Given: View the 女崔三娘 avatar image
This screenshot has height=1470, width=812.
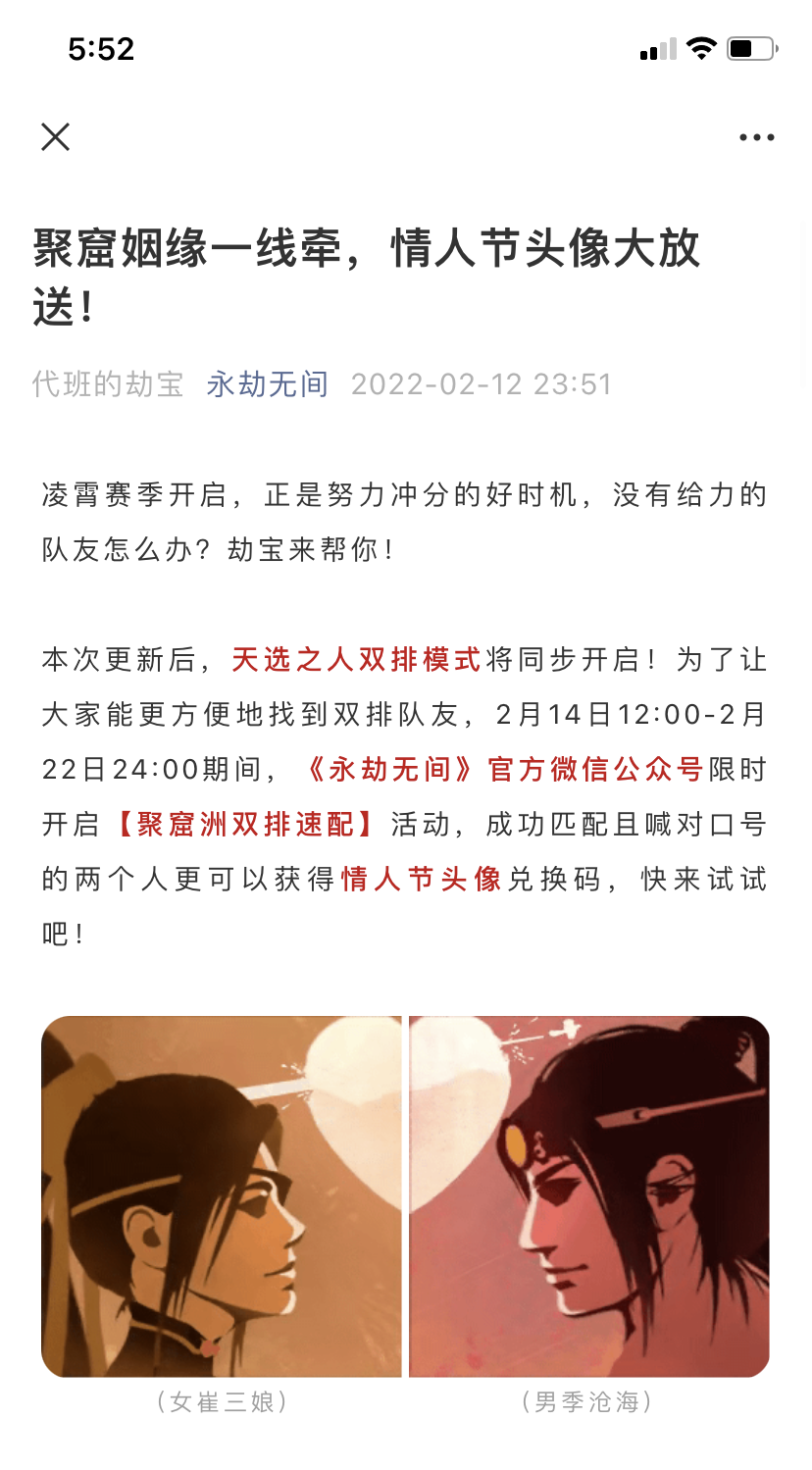Looking at the screenshot, I should 222,1196.
